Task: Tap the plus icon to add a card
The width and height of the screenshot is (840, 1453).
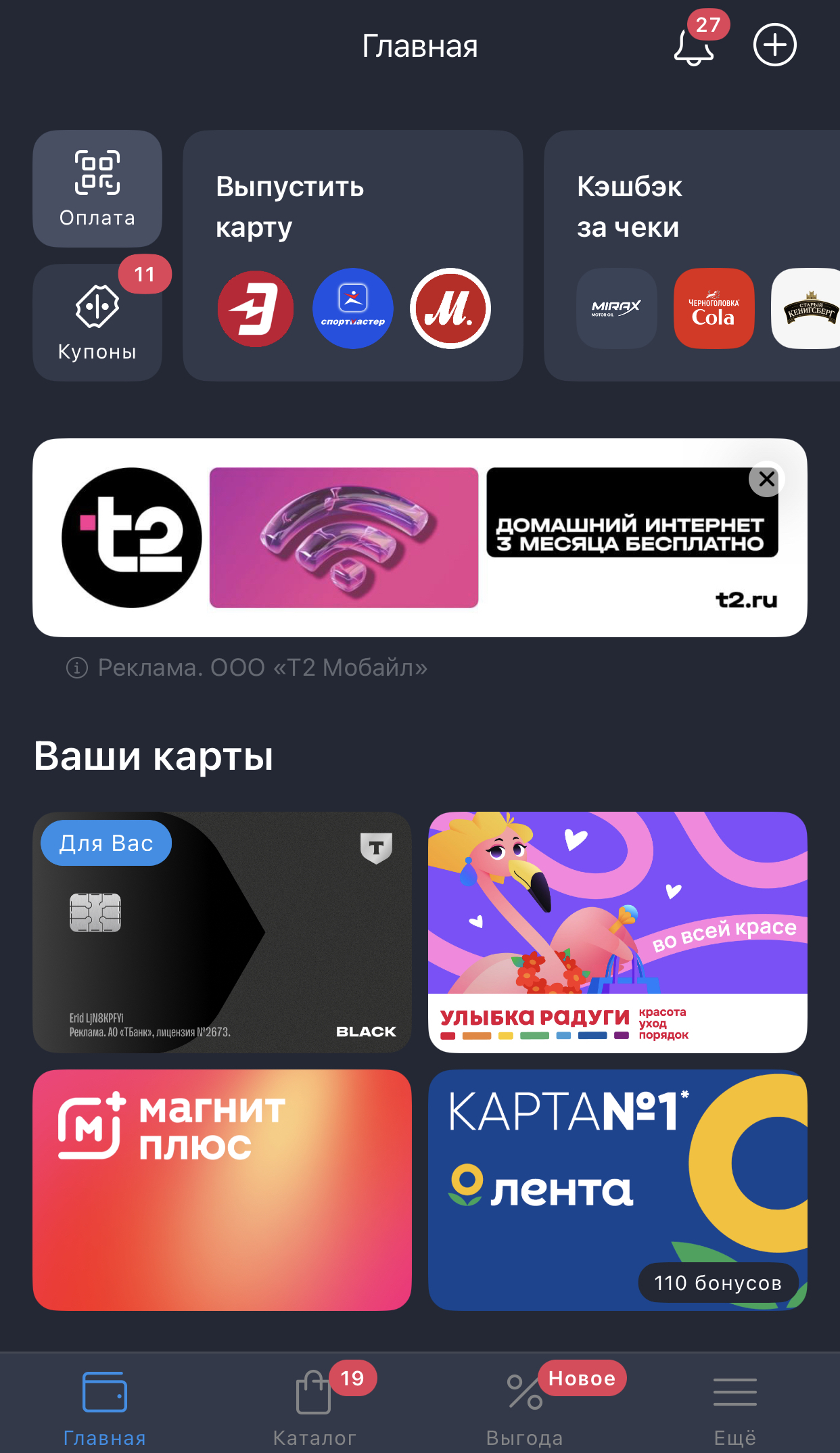Action: point(775,45)
